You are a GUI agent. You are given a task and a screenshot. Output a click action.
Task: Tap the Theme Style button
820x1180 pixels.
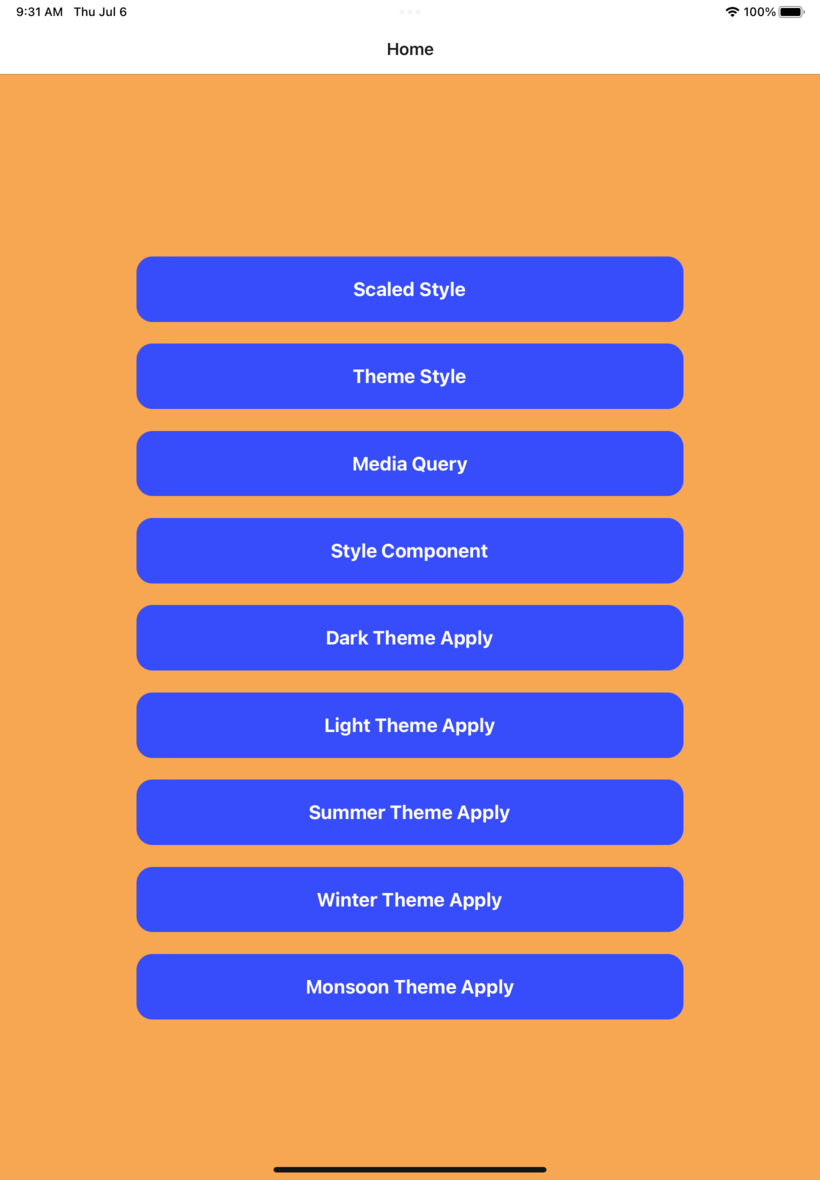click(x=409, y=376)
